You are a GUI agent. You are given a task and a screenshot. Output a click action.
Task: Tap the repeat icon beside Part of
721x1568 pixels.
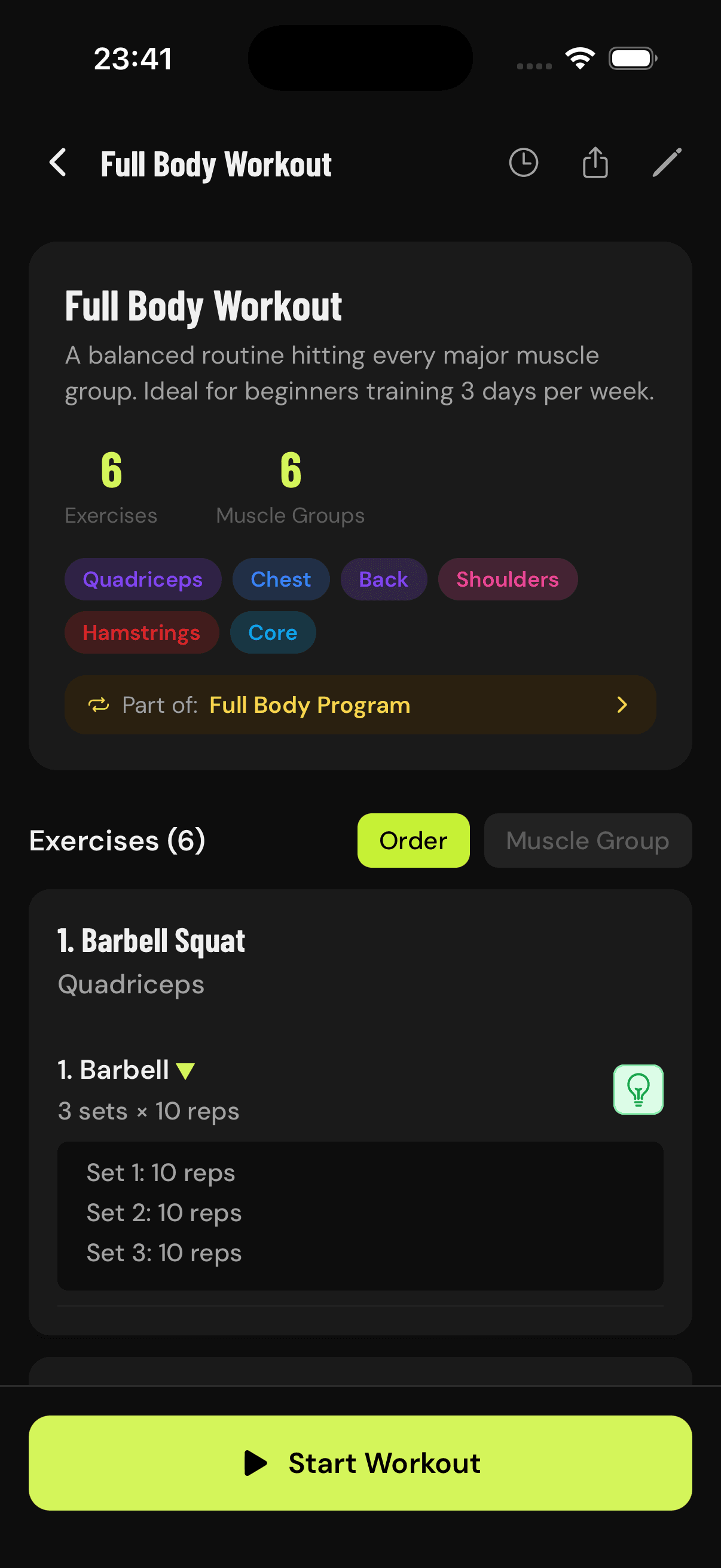pyautogui.click(x=99, y=705)
